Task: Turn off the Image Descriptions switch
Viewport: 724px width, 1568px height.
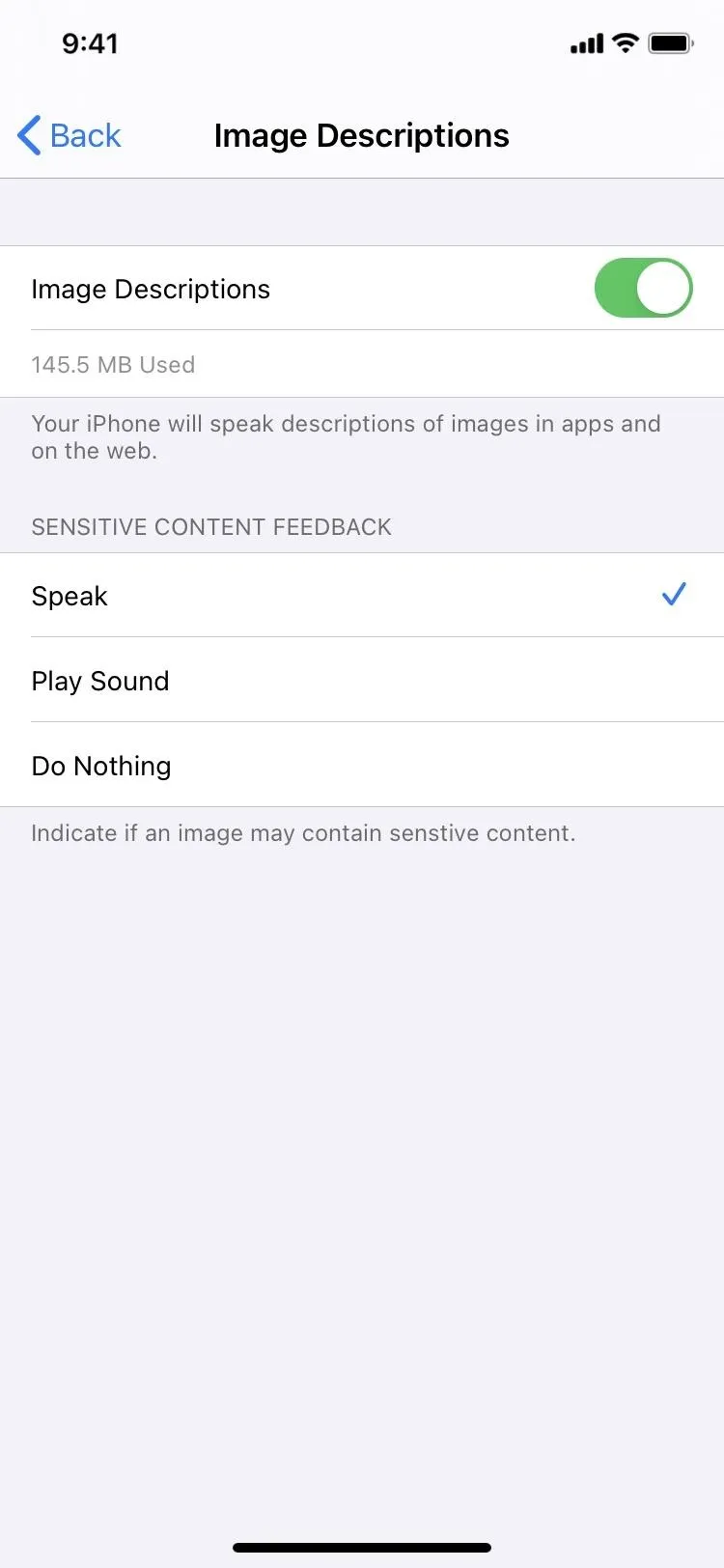Action: point(643,288)
